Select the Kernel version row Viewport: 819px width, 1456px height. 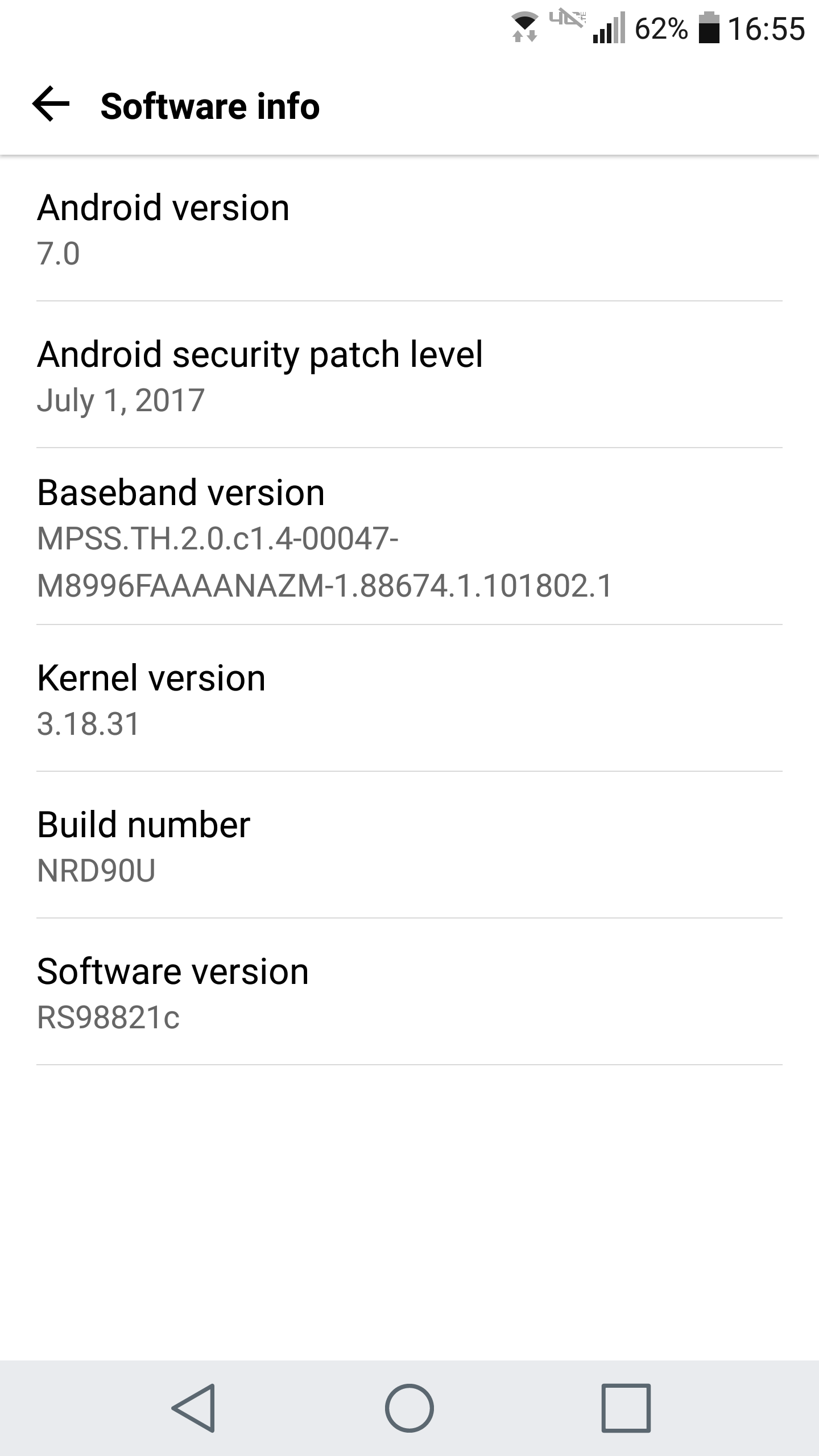(409, 699)
